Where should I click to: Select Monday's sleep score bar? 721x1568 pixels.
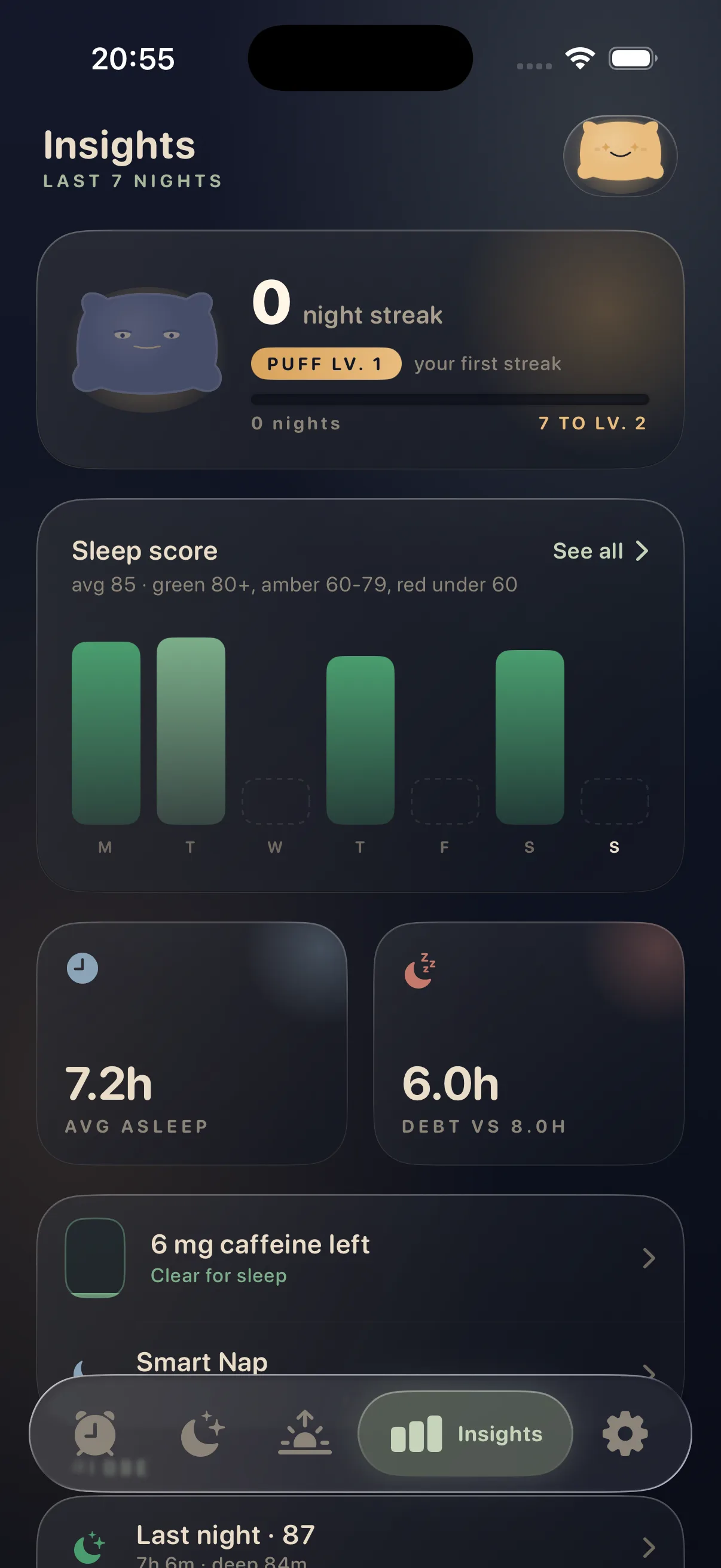coord(106,733)
